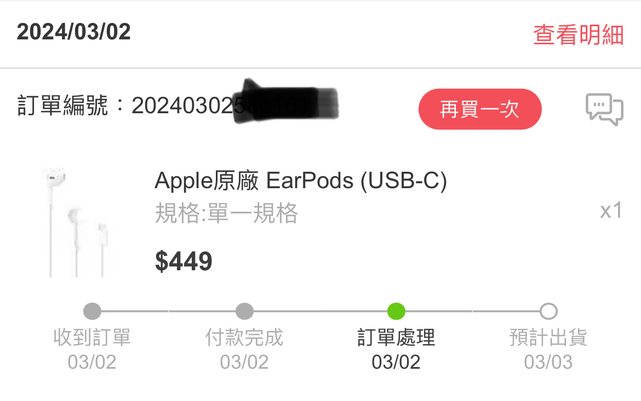This screenshot has height=401, width=641.
Task: Open 查看明細 order details
Action: click(578, 35)
